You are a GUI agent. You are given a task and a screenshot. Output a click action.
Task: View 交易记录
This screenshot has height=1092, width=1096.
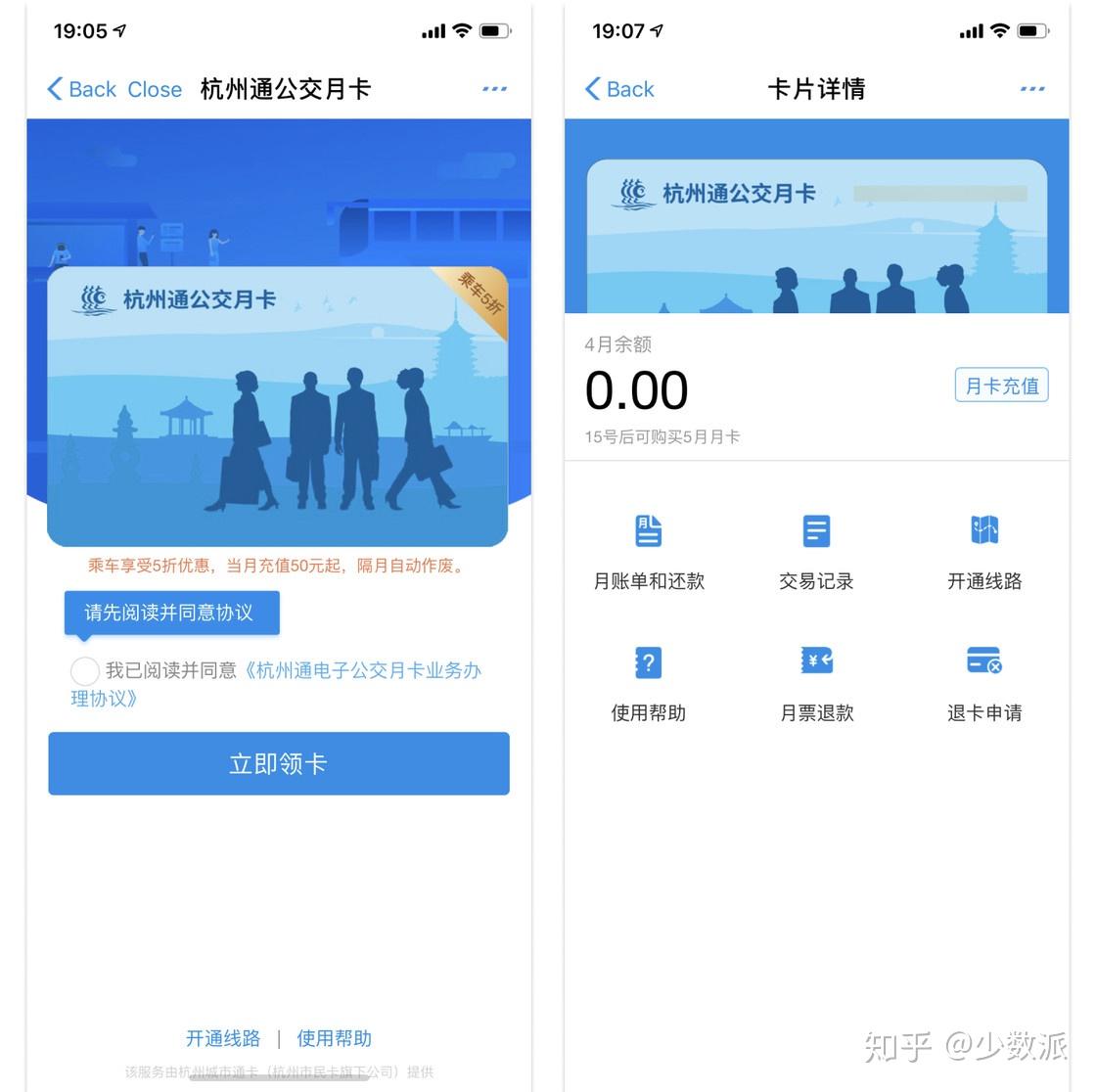[816, 552]
